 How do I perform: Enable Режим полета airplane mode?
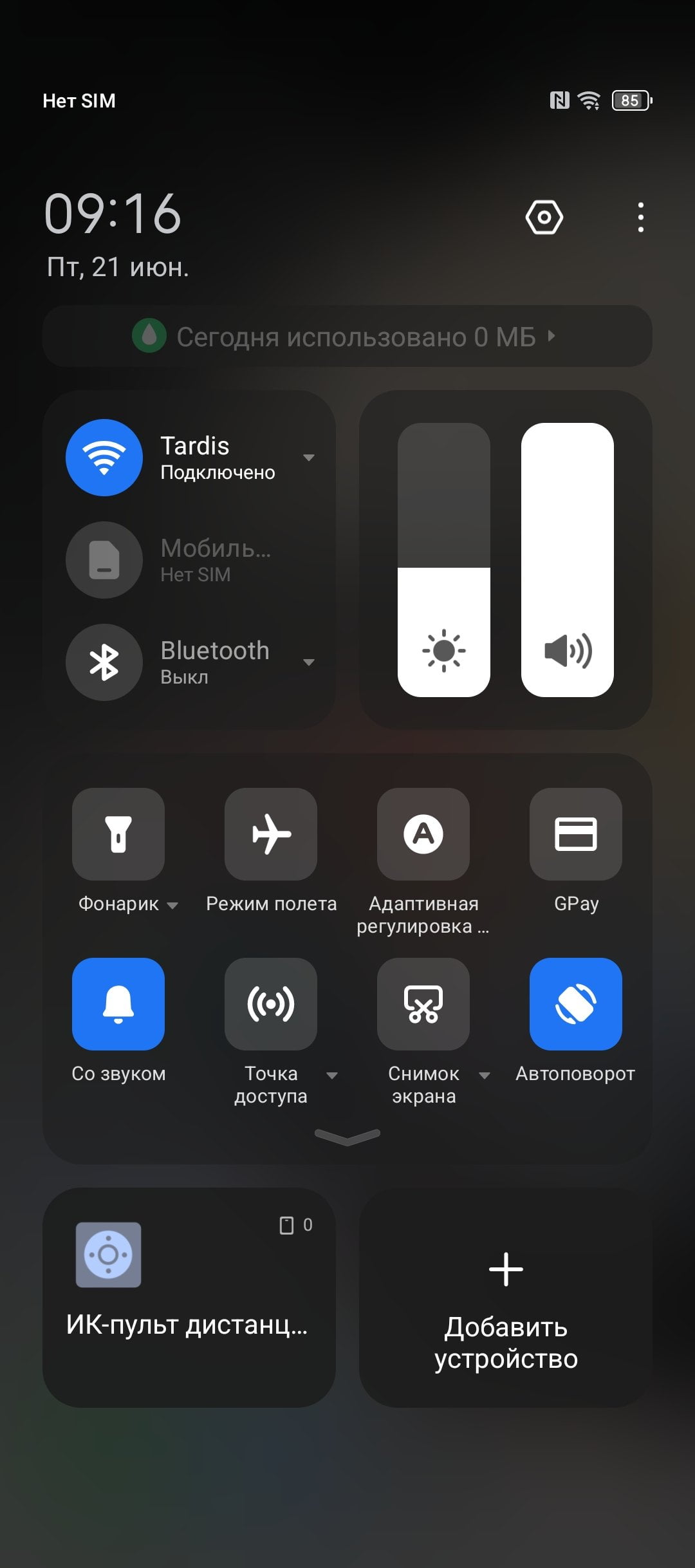coord(271,834)
